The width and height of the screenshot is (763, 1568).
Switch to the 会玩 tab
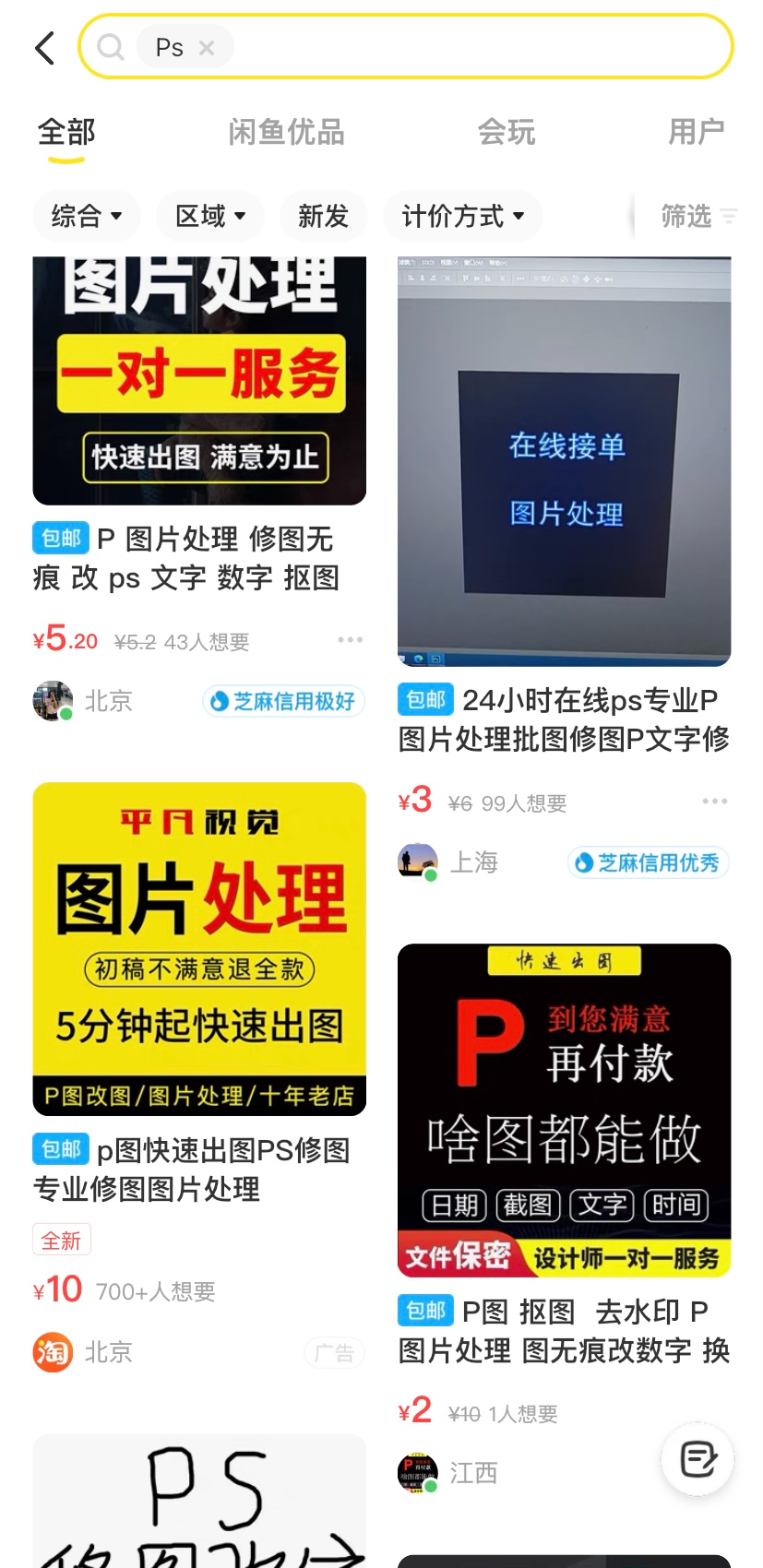tap(506, 133)
